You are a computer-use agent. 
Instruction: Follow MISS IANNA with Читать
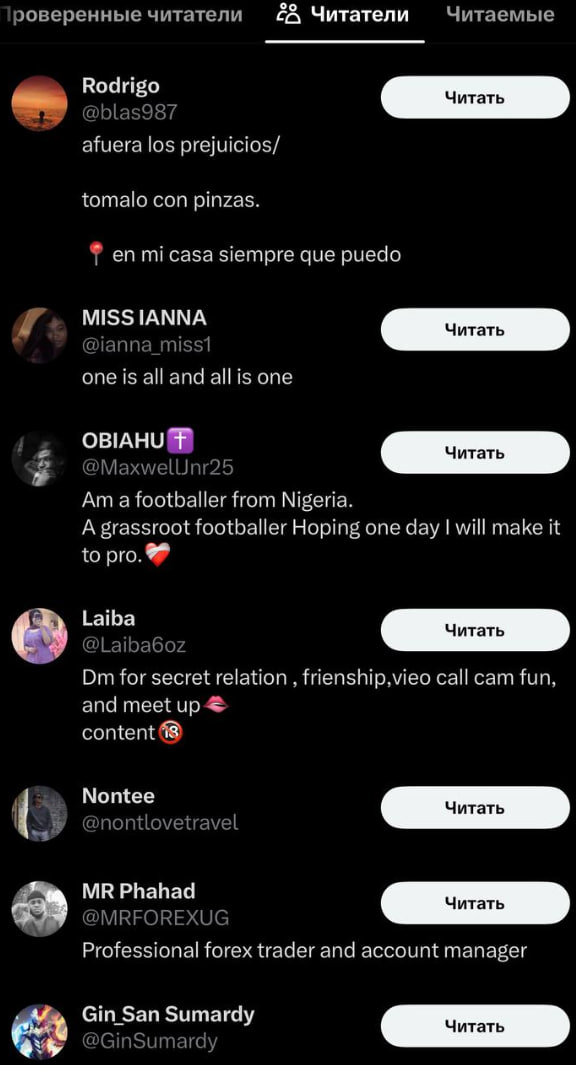click(x=475, y=329)
